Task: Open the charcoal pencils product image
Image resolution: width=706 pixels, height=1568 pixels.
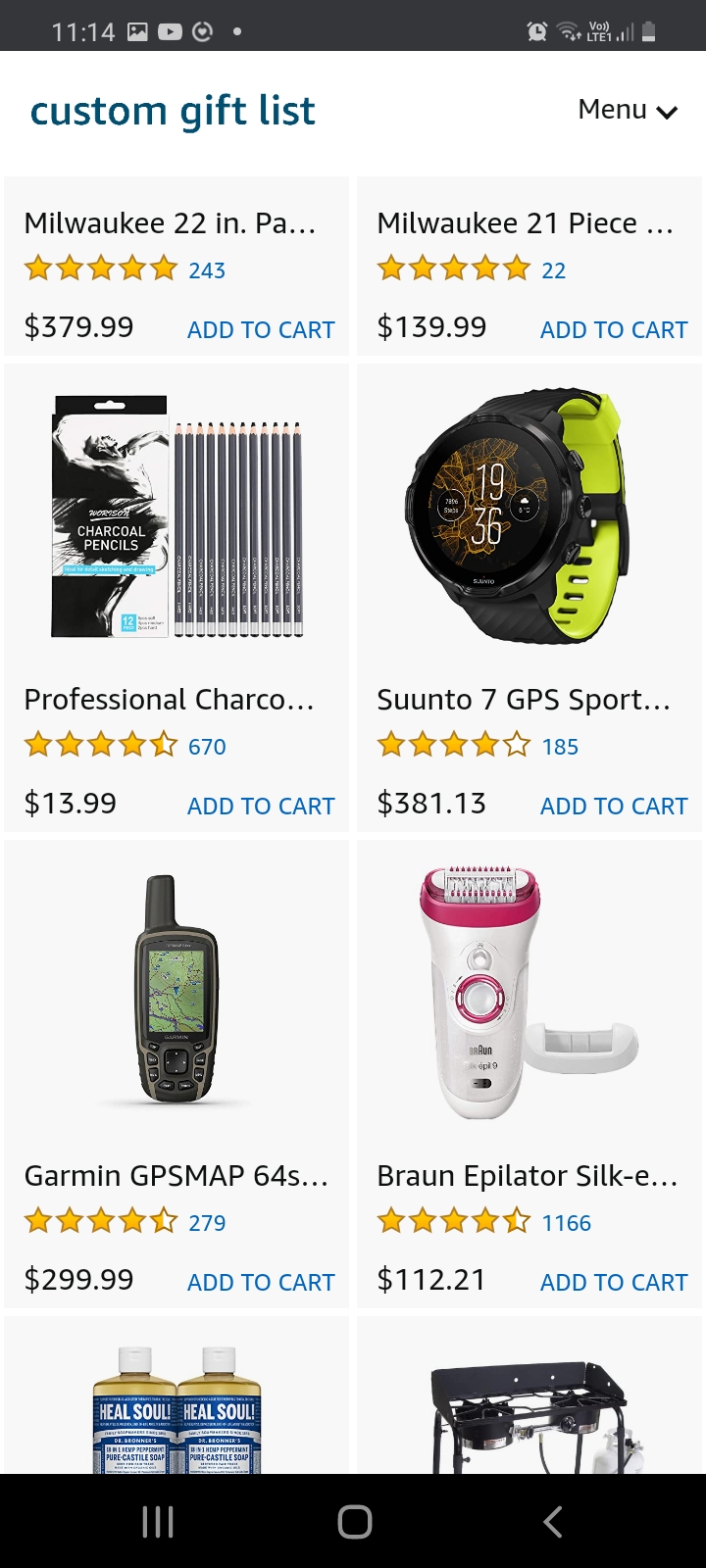Action: tap(176, 516)
